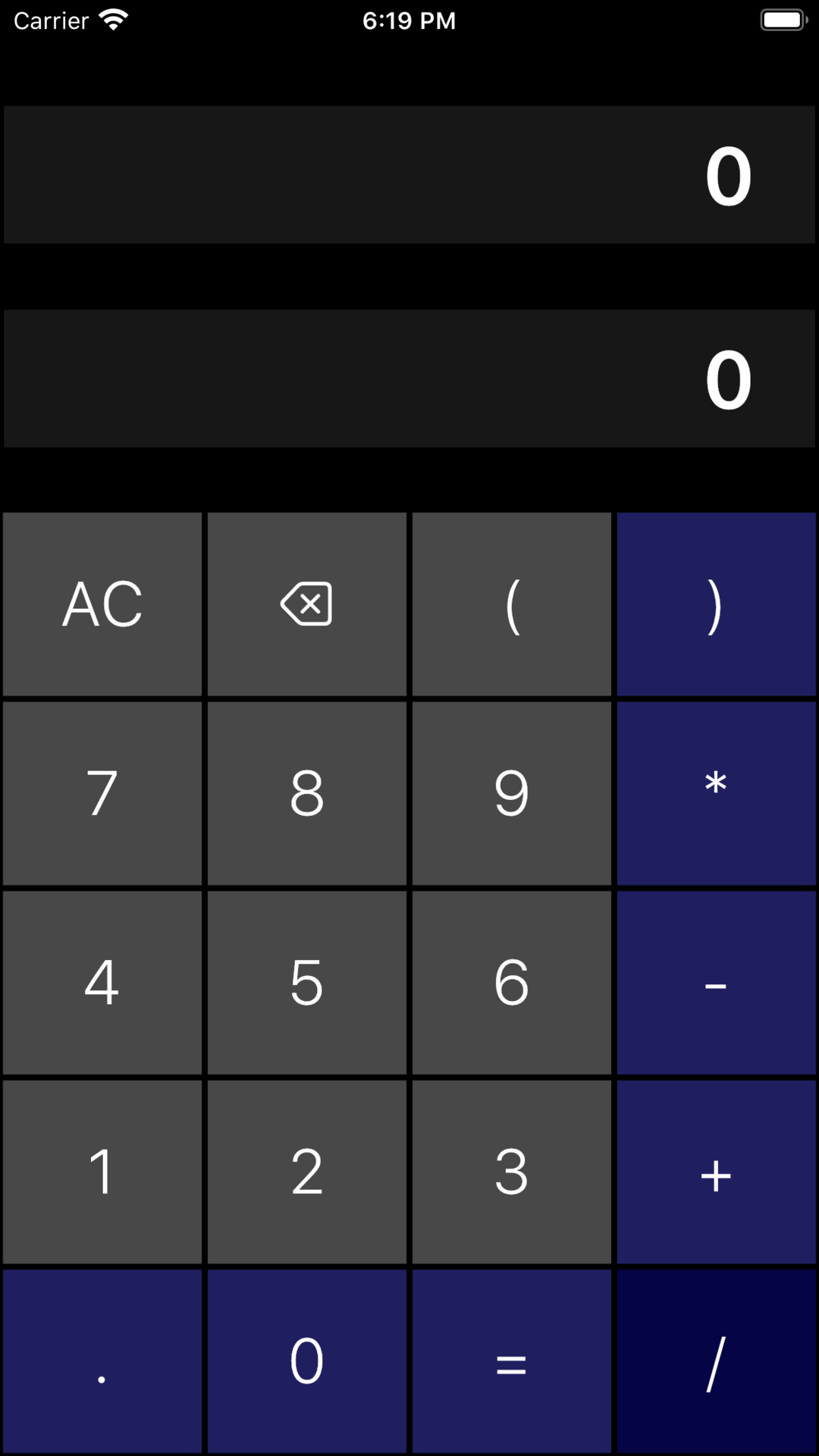Enter the digit 2
The image size is (819, 1456).
point(307,1172)
